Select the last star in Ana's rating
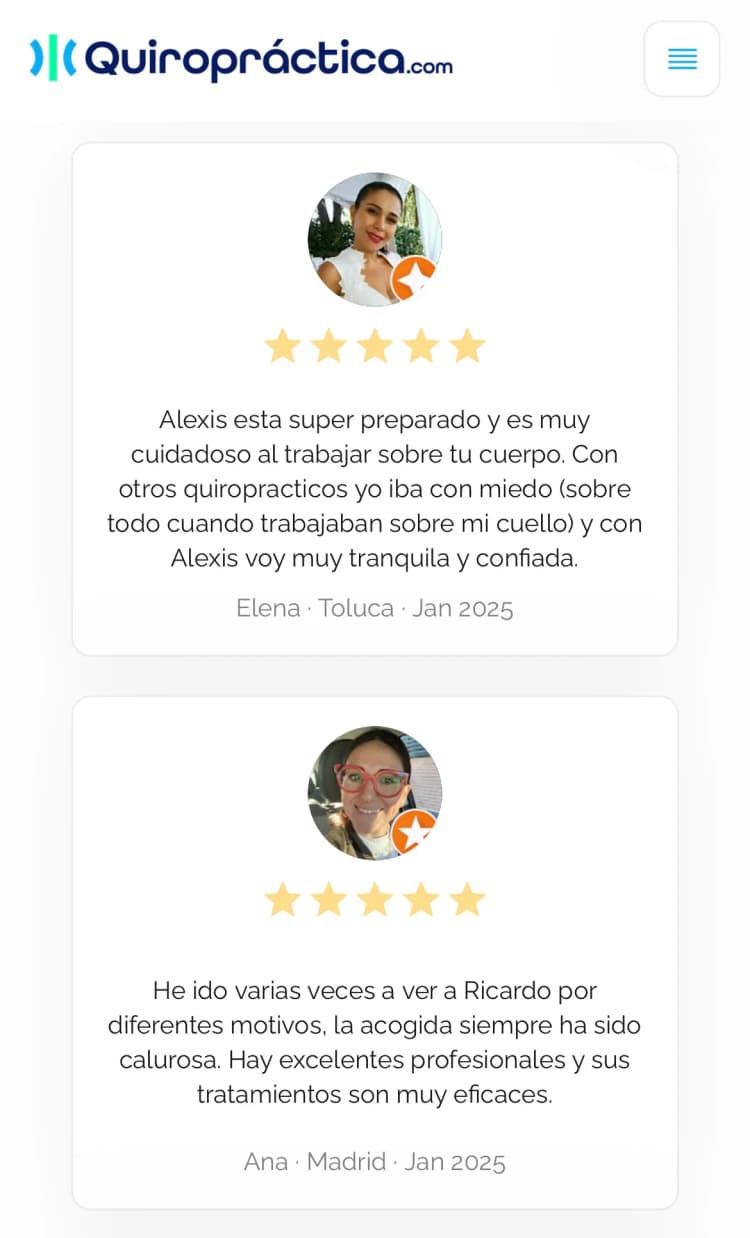Screen dimensions: 750x1238 pos(464,899)
